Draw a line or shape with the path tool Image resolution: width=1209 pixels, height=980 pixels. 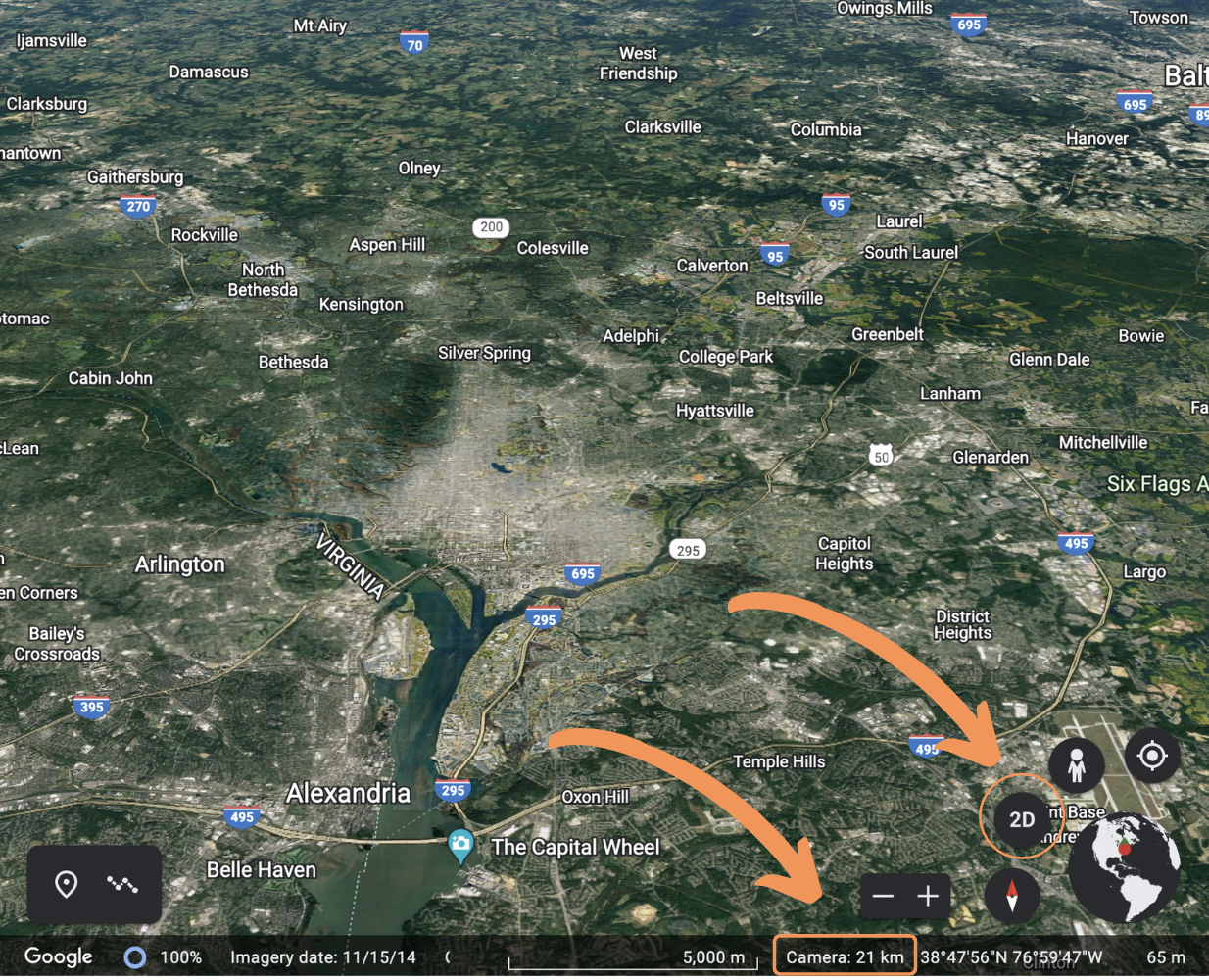(122, 884)
